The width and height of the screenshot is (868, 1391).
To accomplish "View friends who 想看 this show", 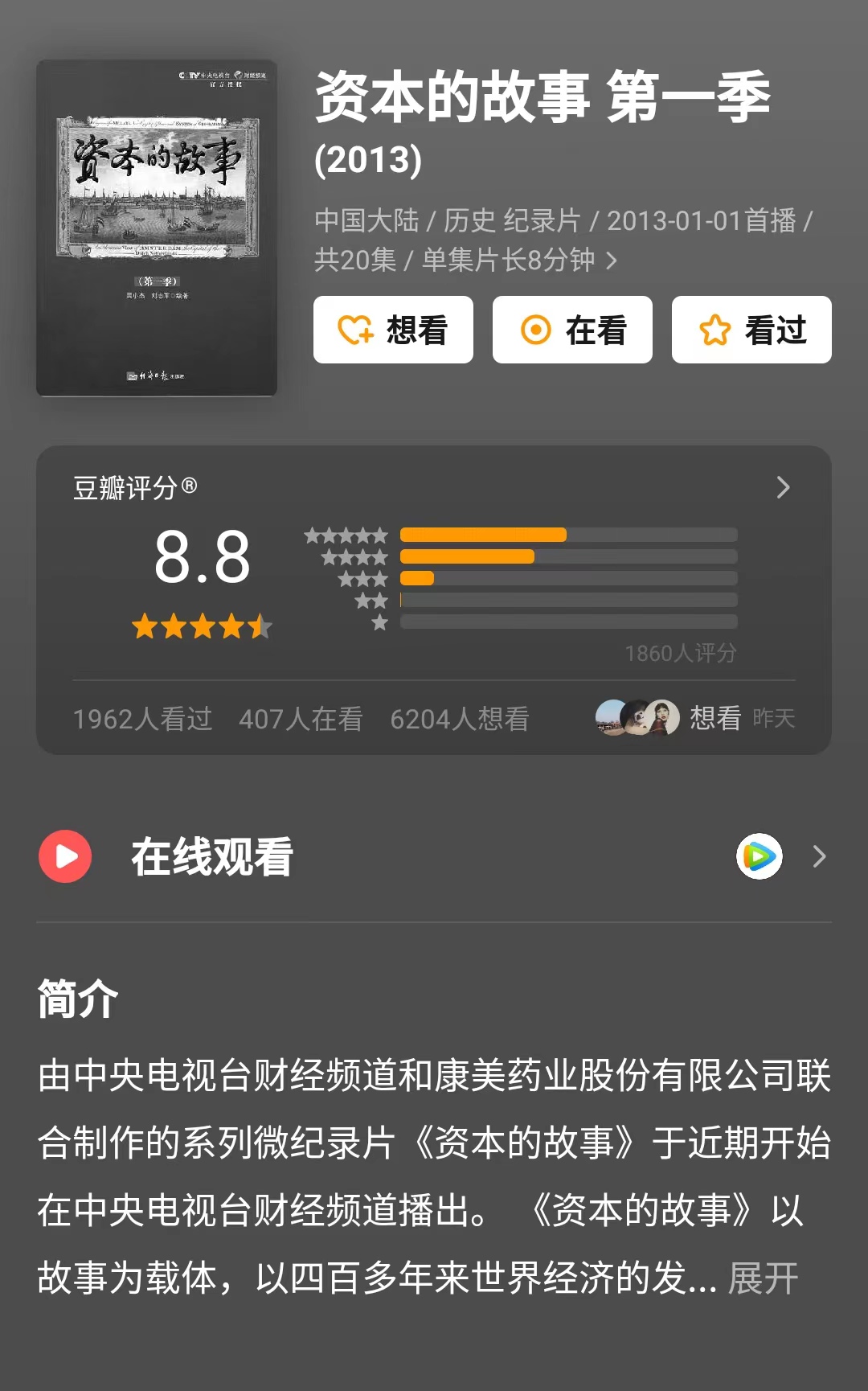I will click(x=694, y=717).
